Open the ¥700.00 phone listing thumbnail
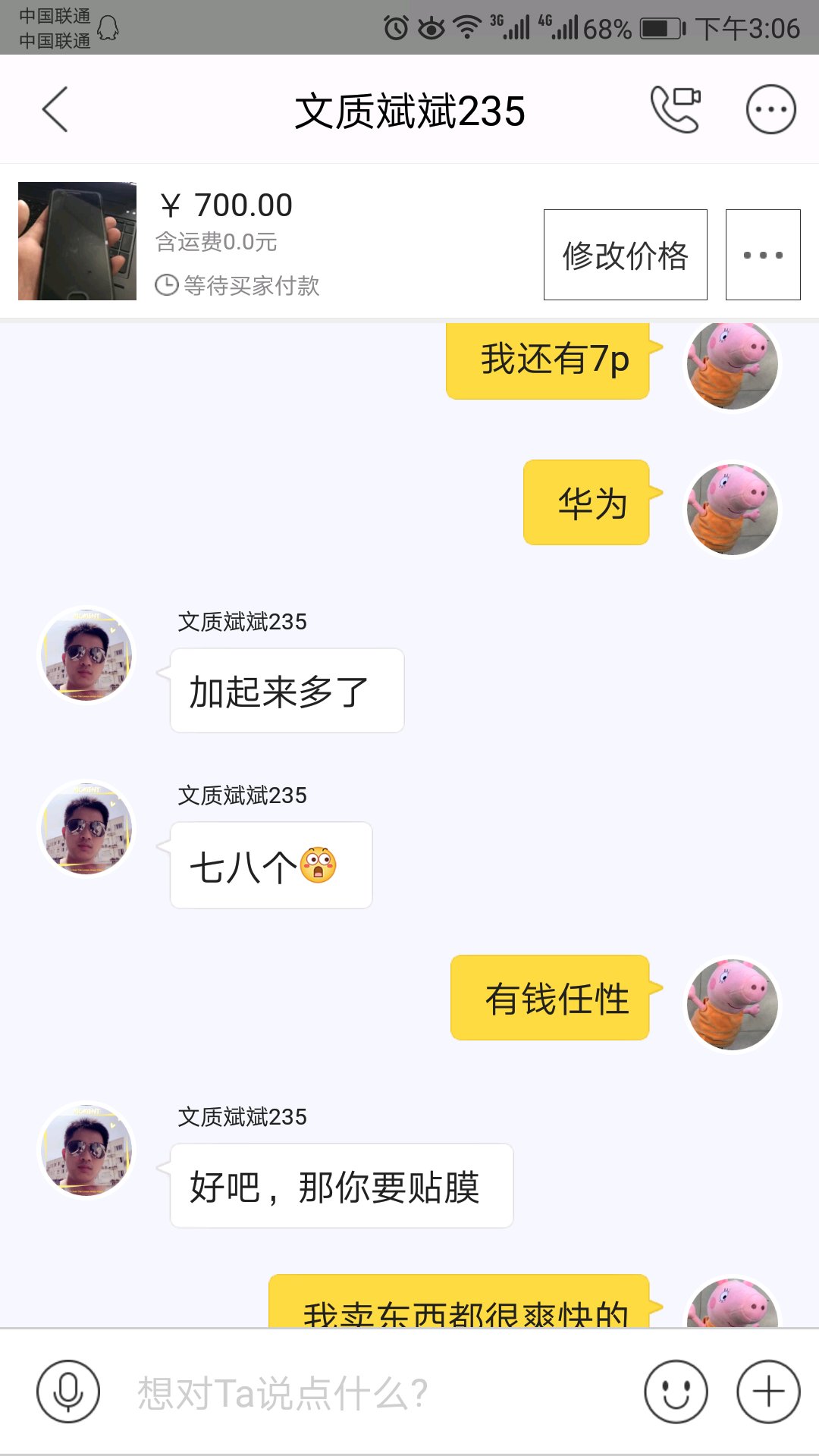Image resolution: width=819 pixels, height=1456 pixels. point(77,241)
